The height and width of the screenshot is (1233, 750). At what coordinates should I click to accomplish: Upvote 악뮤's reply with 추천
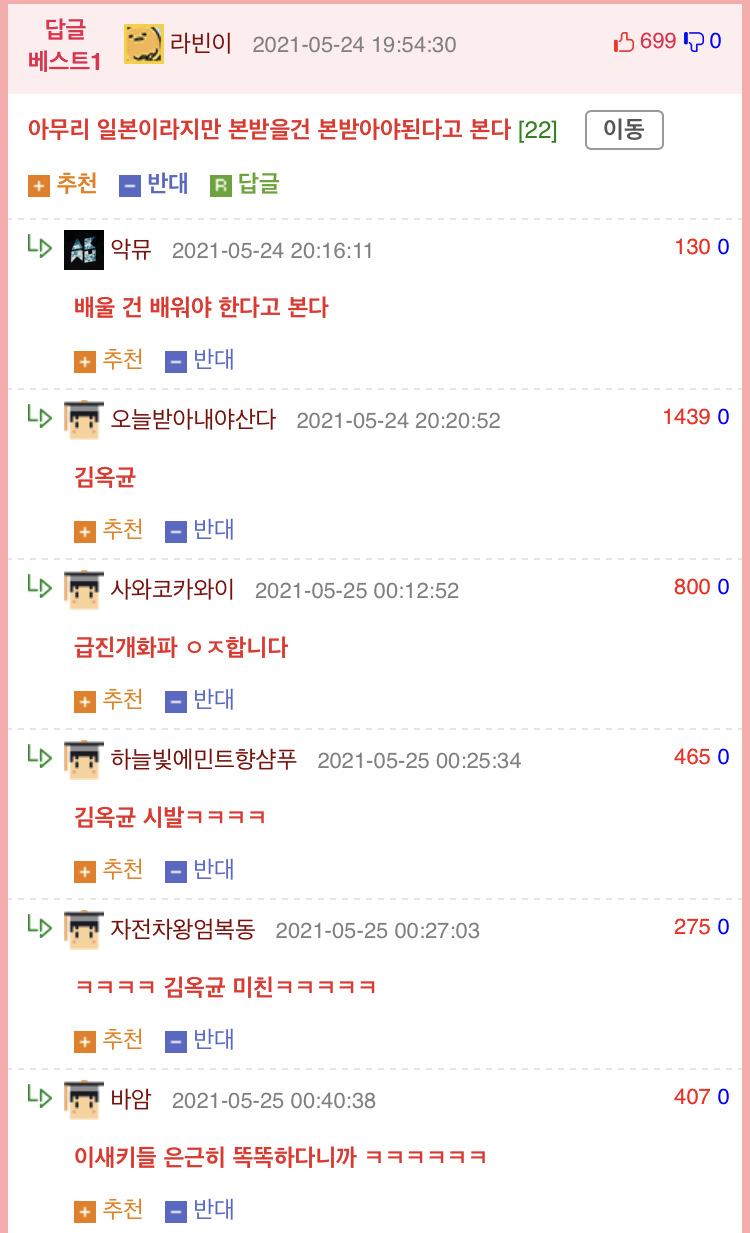click(110, 360)
